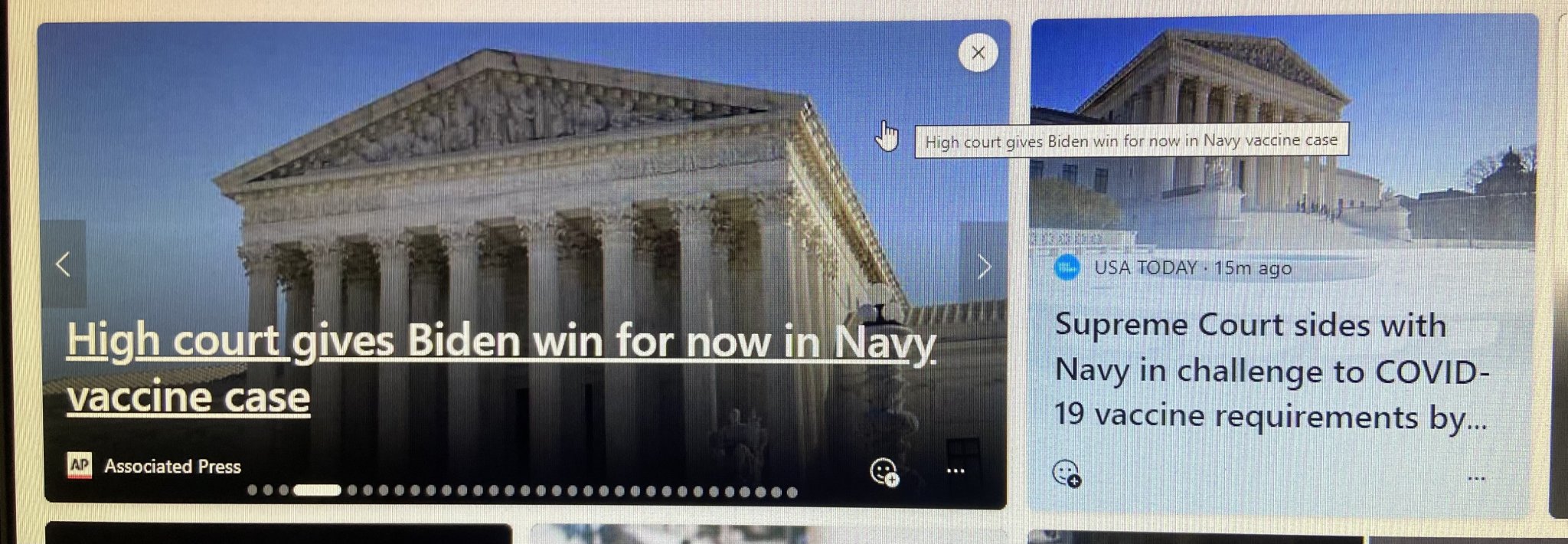
Task: Advance to the next carousel story
Action: click(984, 266)
